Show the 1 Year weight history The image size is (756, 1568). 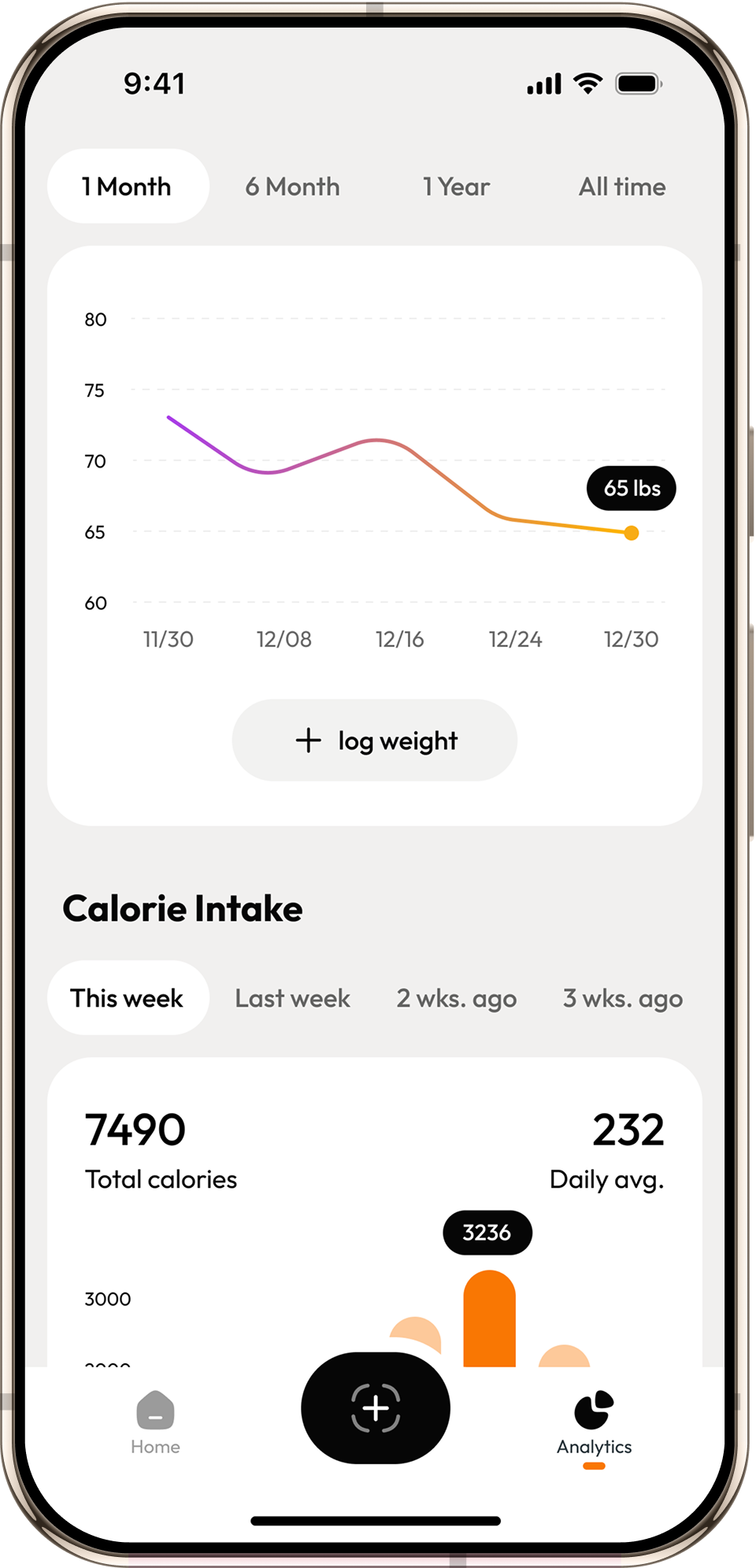pos(456,187)
